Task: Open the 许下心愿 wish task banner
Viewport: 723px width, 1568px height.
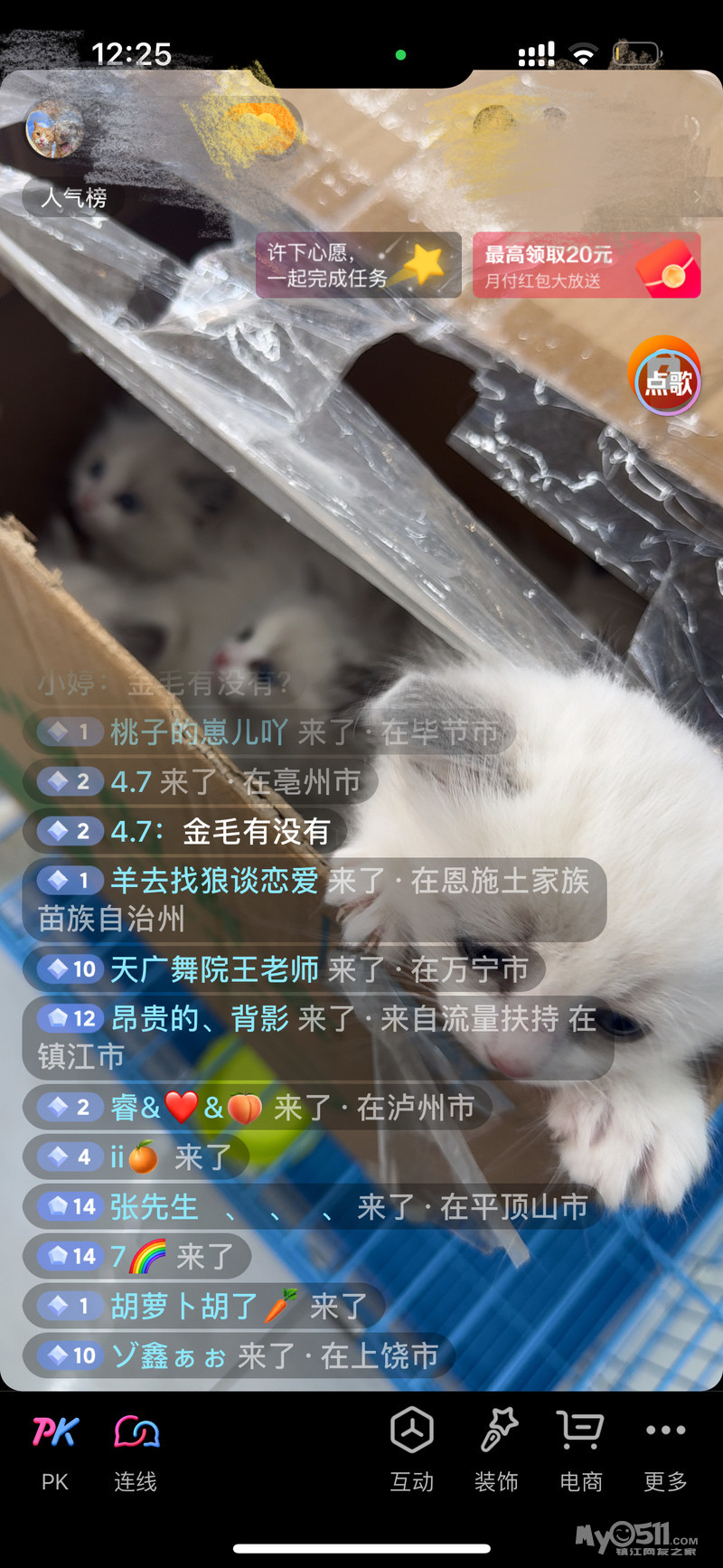Action: [359, 265]
